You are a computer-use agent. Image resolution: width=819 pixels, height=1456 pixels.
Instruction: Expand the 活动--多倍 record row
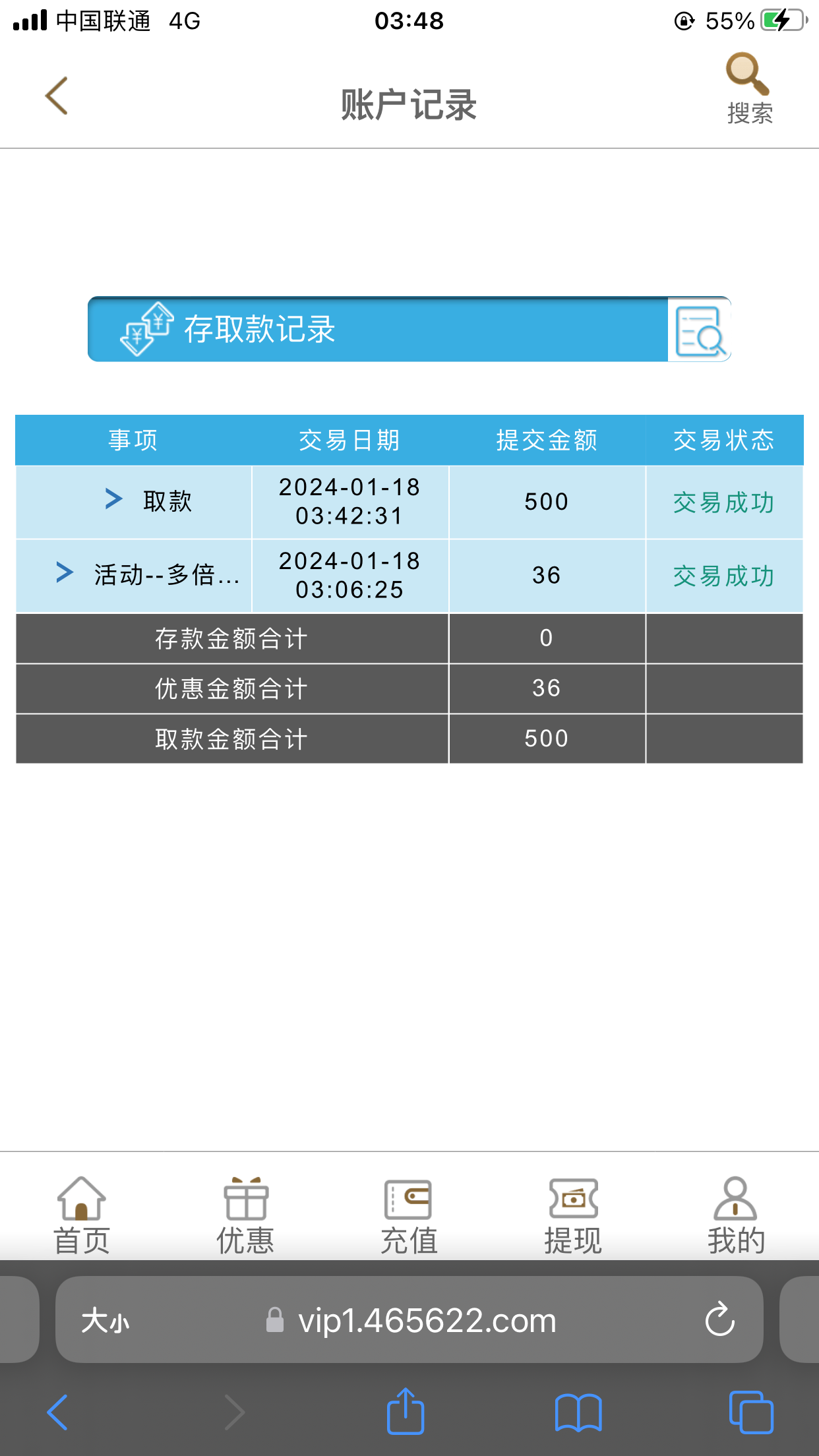pos(65,572)
